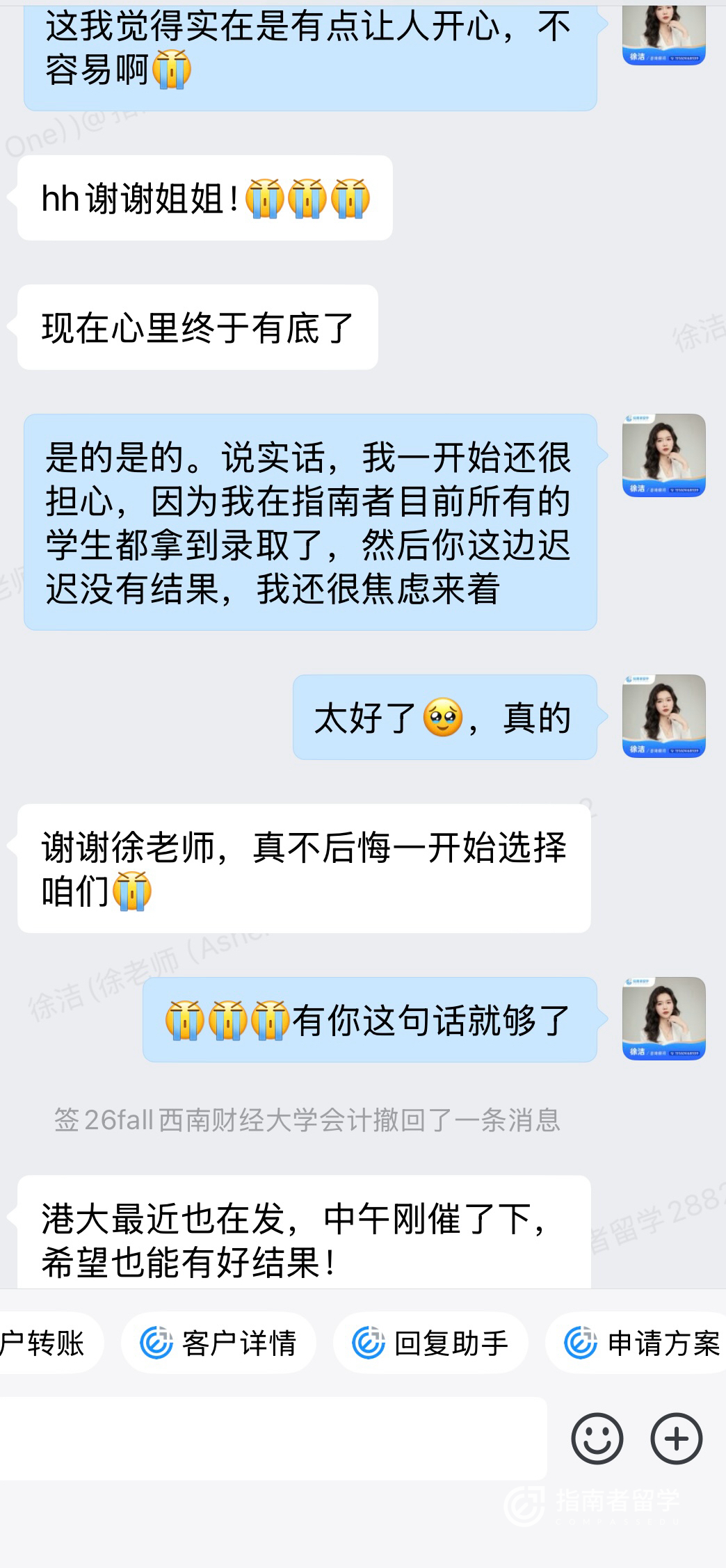Open the 客户详情 shortcut chip

218,1343
